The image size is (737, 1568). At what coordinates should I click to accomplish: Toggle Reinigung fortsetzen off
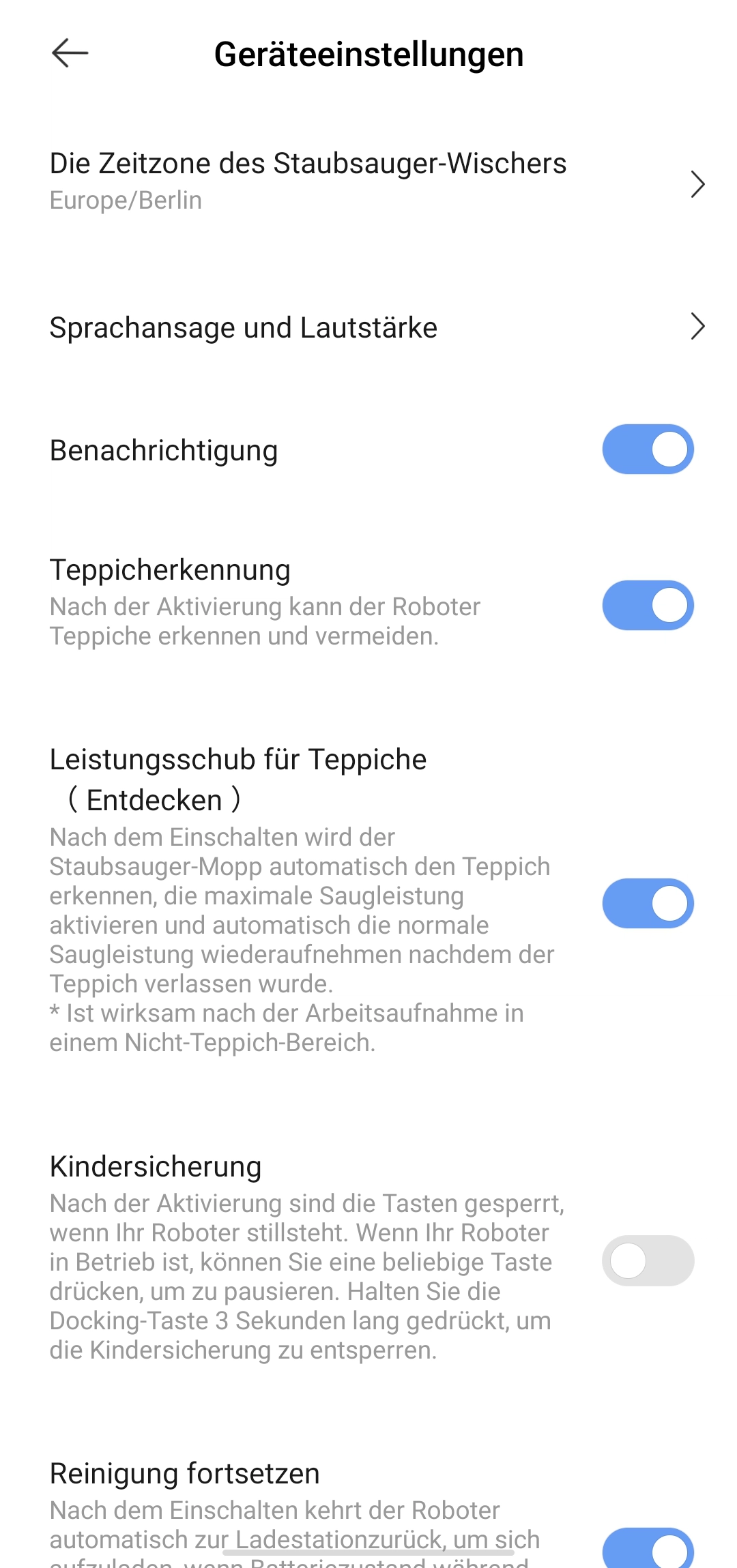click(x=648, y=1550)
